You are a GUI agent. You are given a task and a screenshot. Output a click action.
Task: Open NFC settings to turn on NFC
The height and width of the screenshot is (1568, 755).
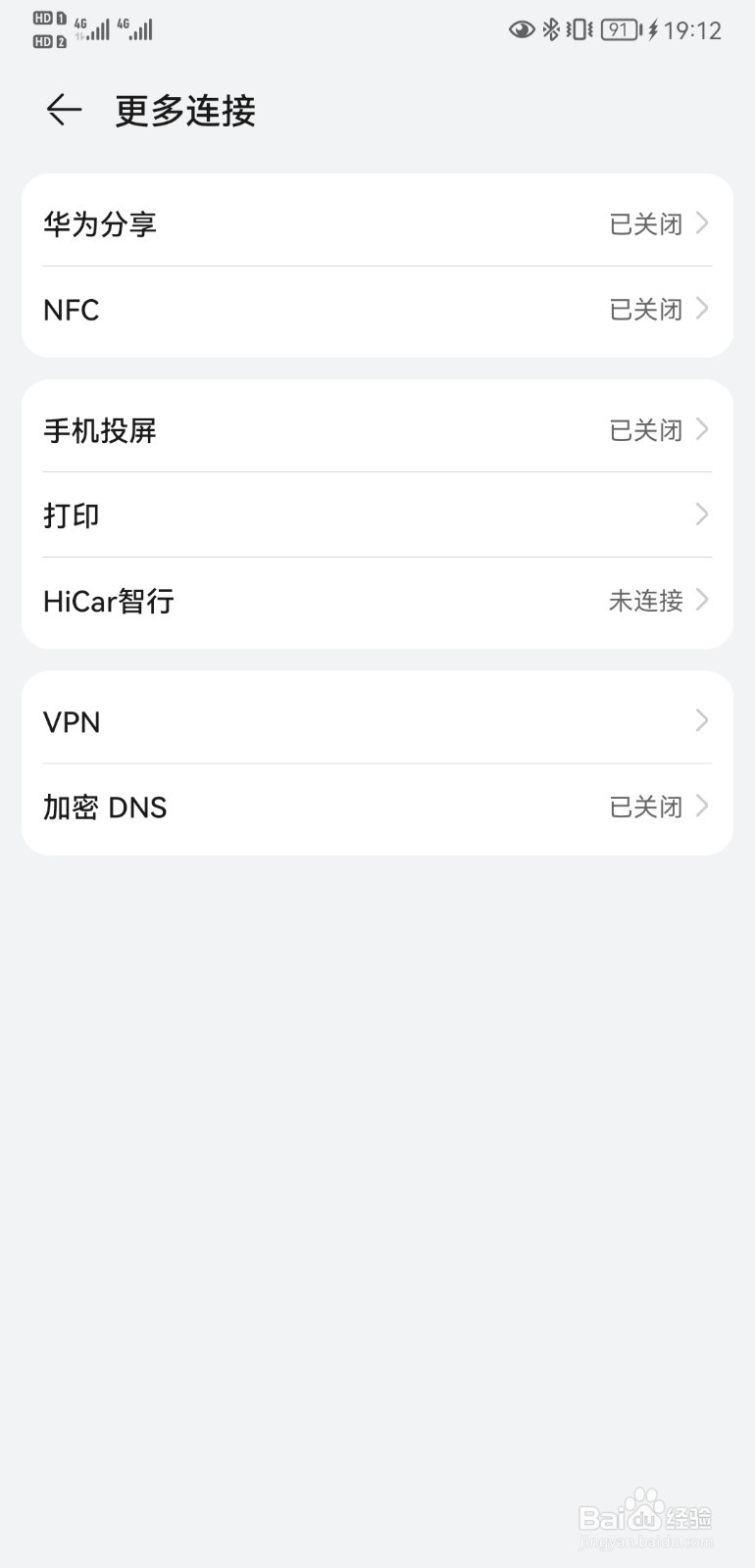pyautogui.click(x=376, y=310)
